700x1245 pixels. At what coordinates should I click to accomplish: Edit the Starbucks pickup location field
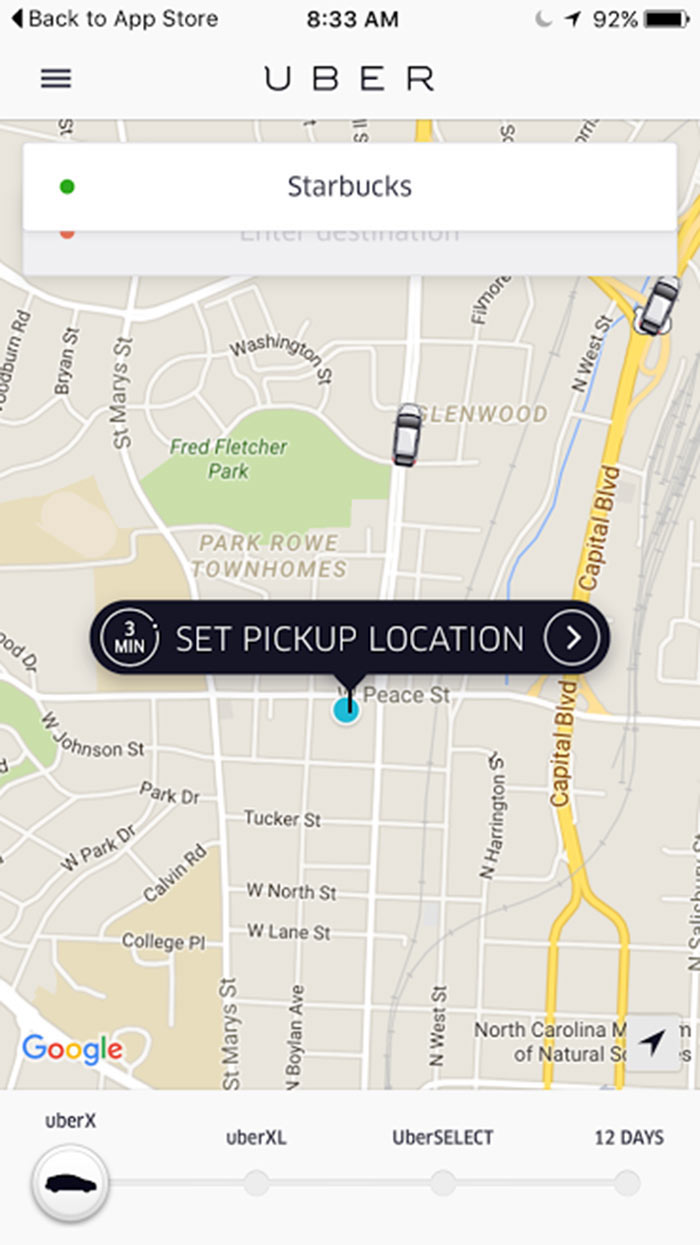(x=349, y=186)
